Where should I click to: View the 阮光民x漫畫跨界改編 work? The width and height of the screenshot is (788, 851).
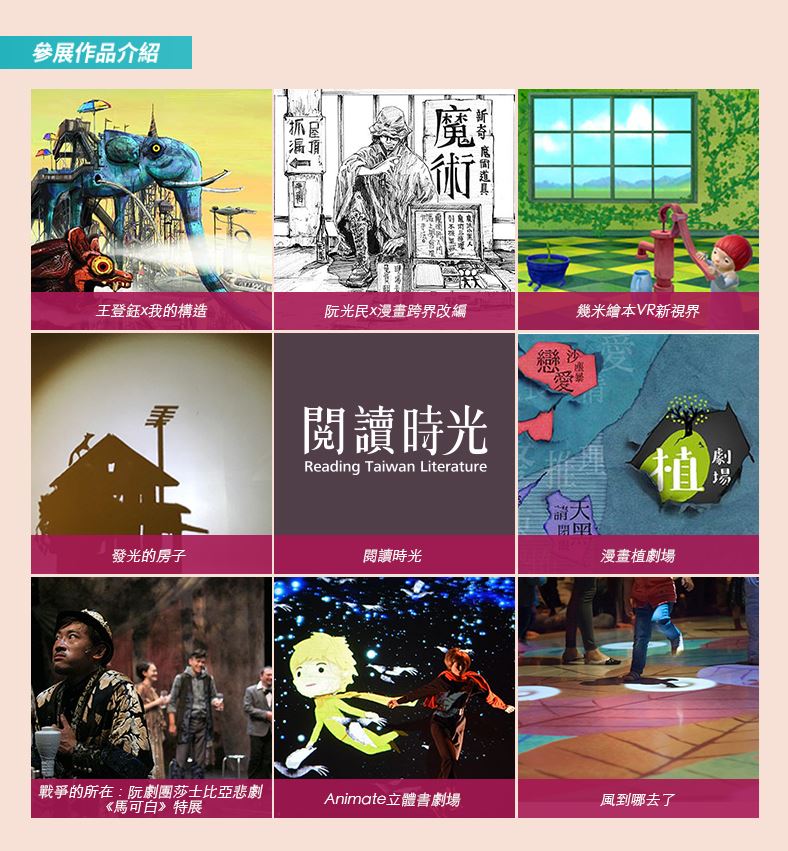pos(394,210)
